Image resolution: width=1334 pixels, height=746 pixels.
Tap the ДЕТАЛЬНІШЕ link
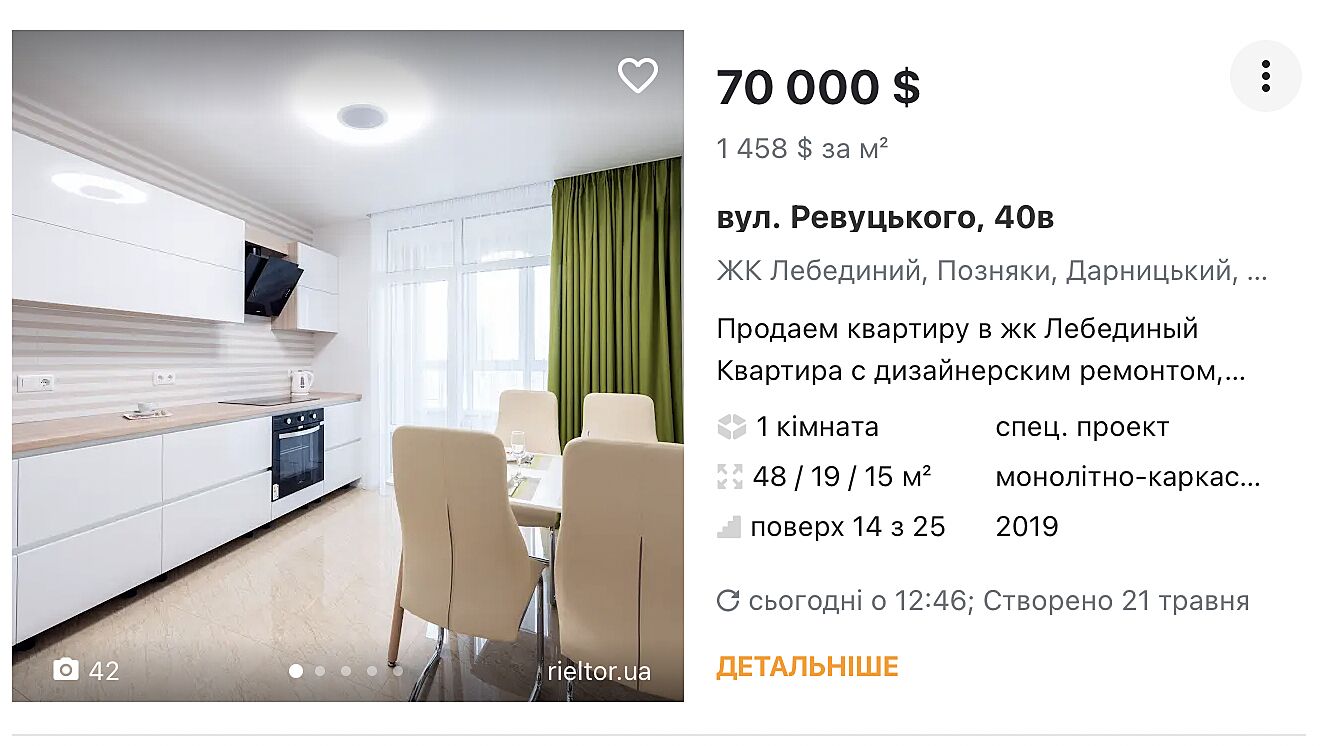[807, 667]
